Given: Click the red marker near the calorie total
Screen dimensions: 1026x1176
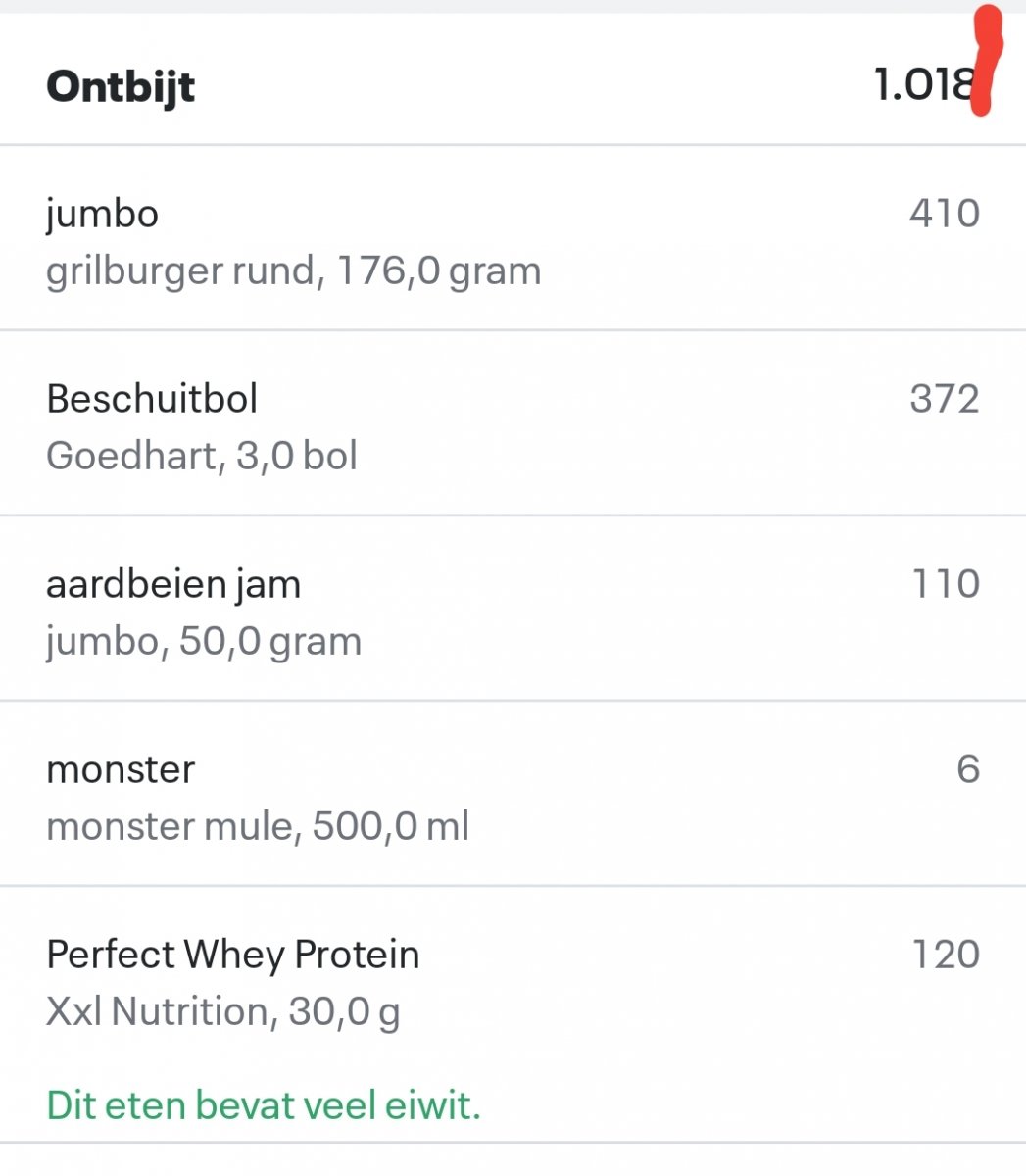Looking at the screenshot, I should (986, 59).
